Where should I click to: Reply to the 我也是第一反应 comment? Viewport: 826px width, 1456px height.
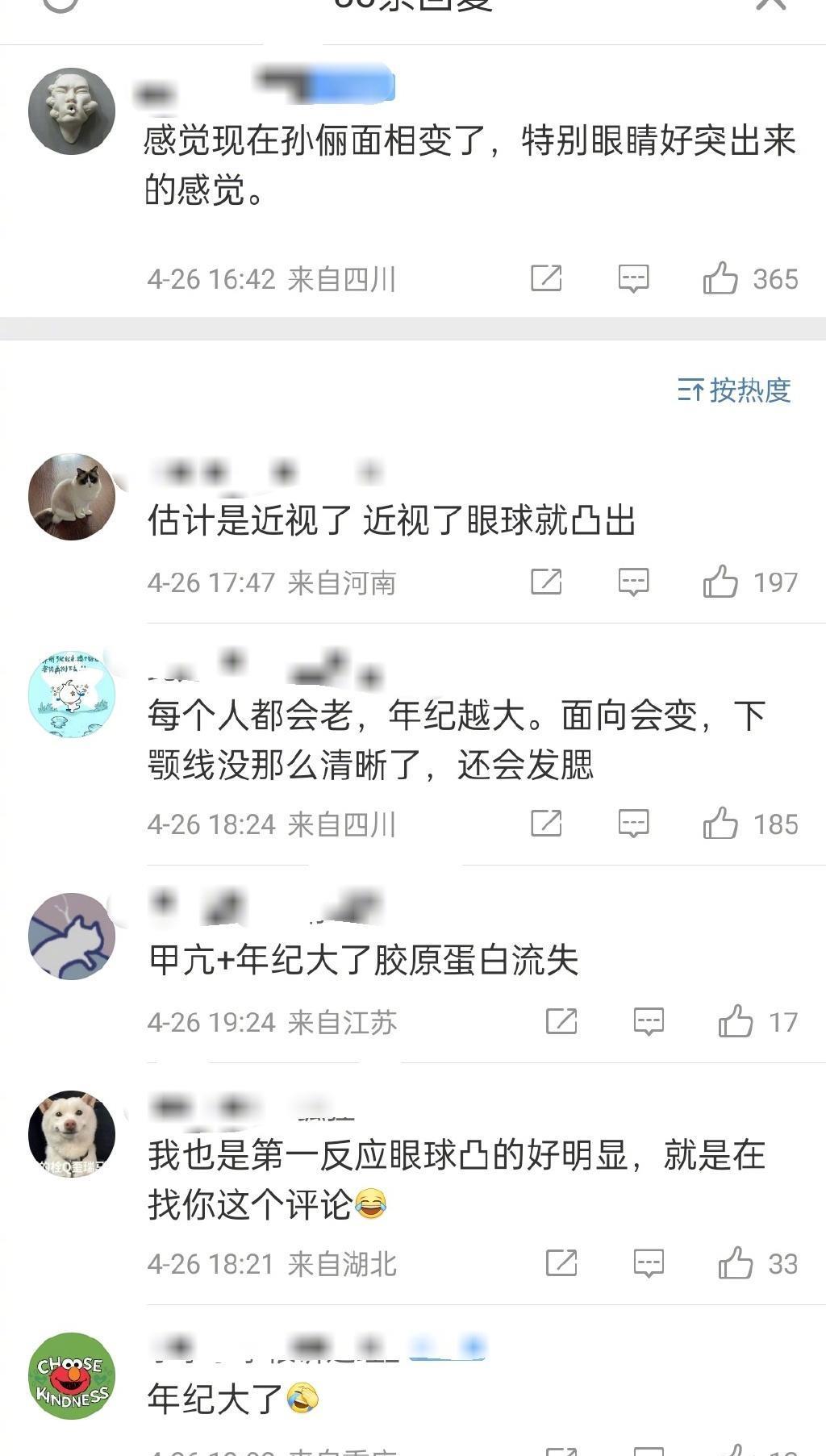point(649,1263)
